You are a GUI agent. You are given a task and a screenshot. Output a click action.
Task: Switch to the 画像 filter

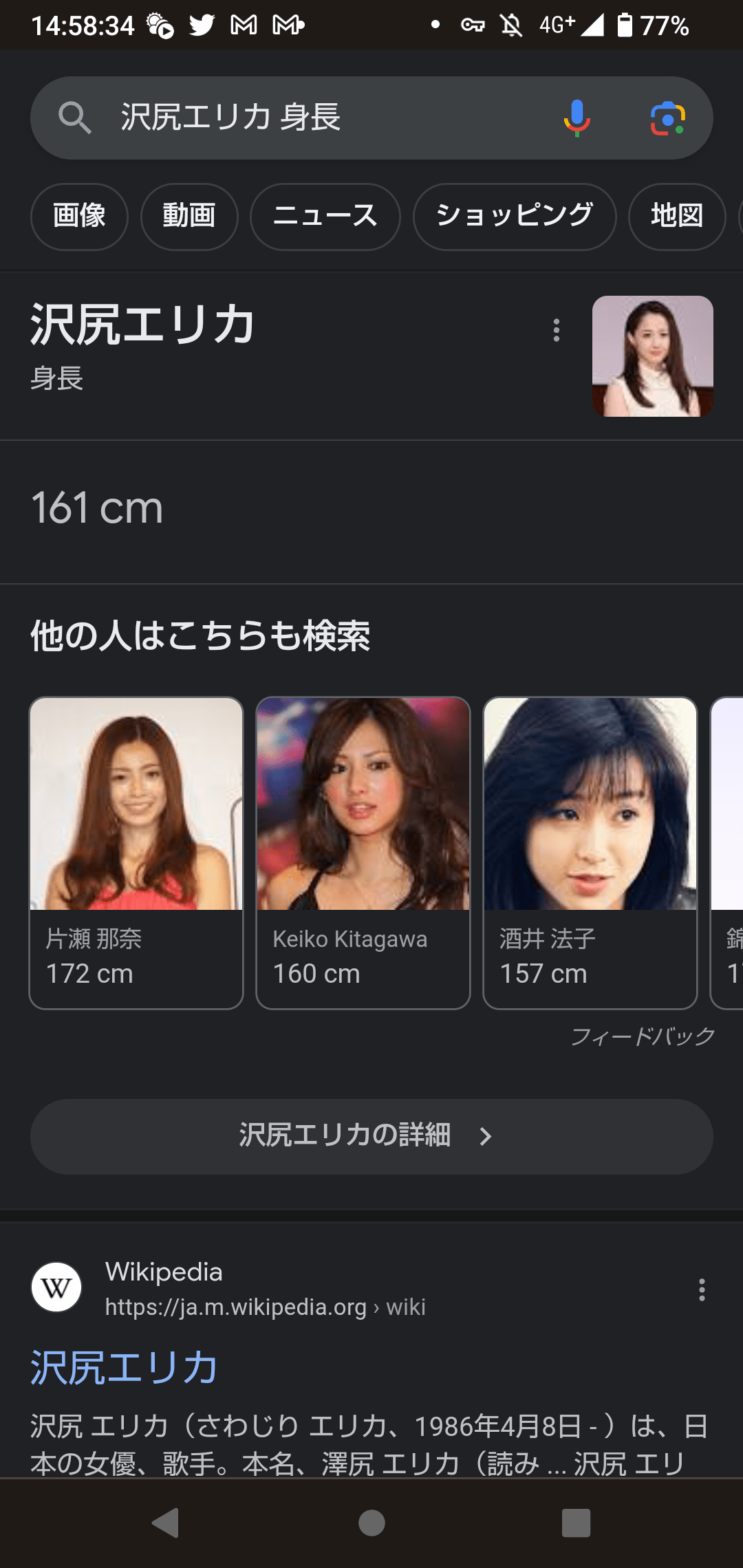(x=79, y=216)
